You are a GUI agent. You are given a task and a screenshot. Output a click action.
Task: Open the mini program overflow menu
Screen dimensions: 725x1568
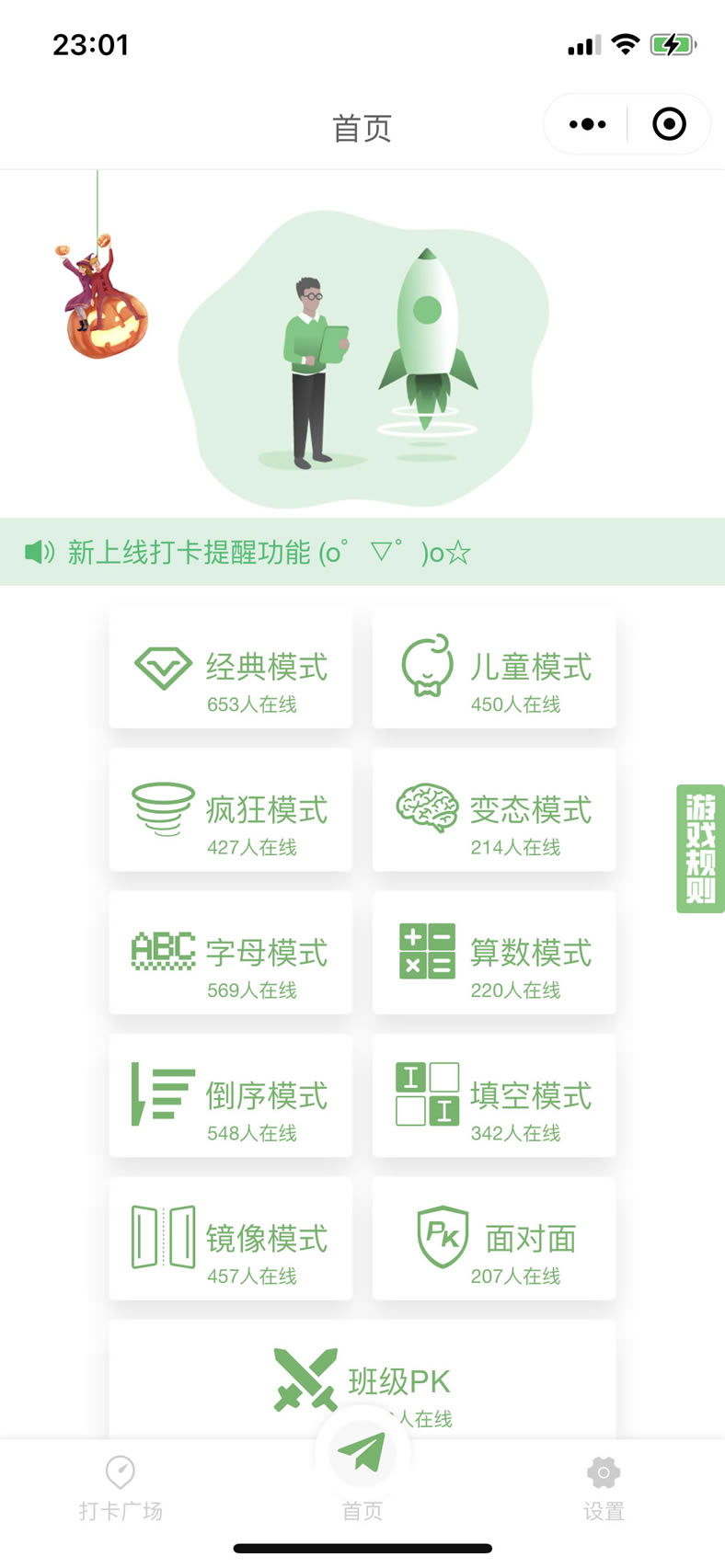tap(587, 124)
